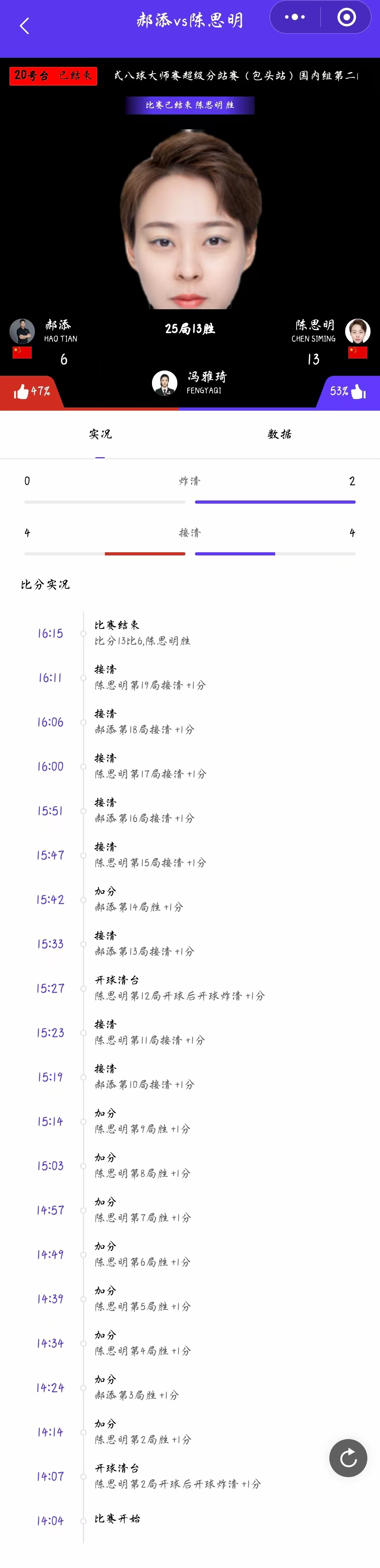The width and height of the screenshot is (380, 1568).
Task: Open the mini program more-options menu
Action: pyautogui.click(x=295, y=17)
